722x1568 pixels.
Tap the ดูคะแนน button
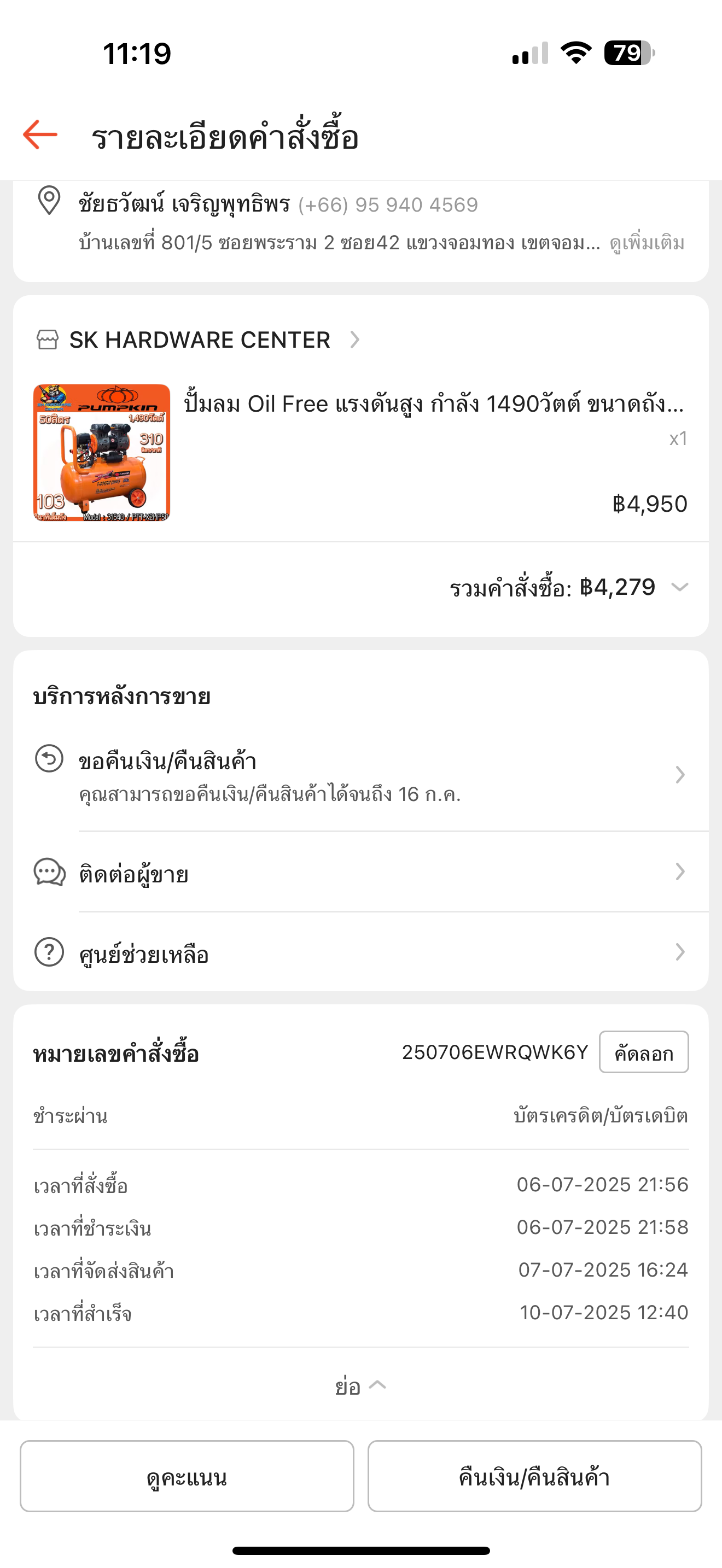(x=187, y=1476)
